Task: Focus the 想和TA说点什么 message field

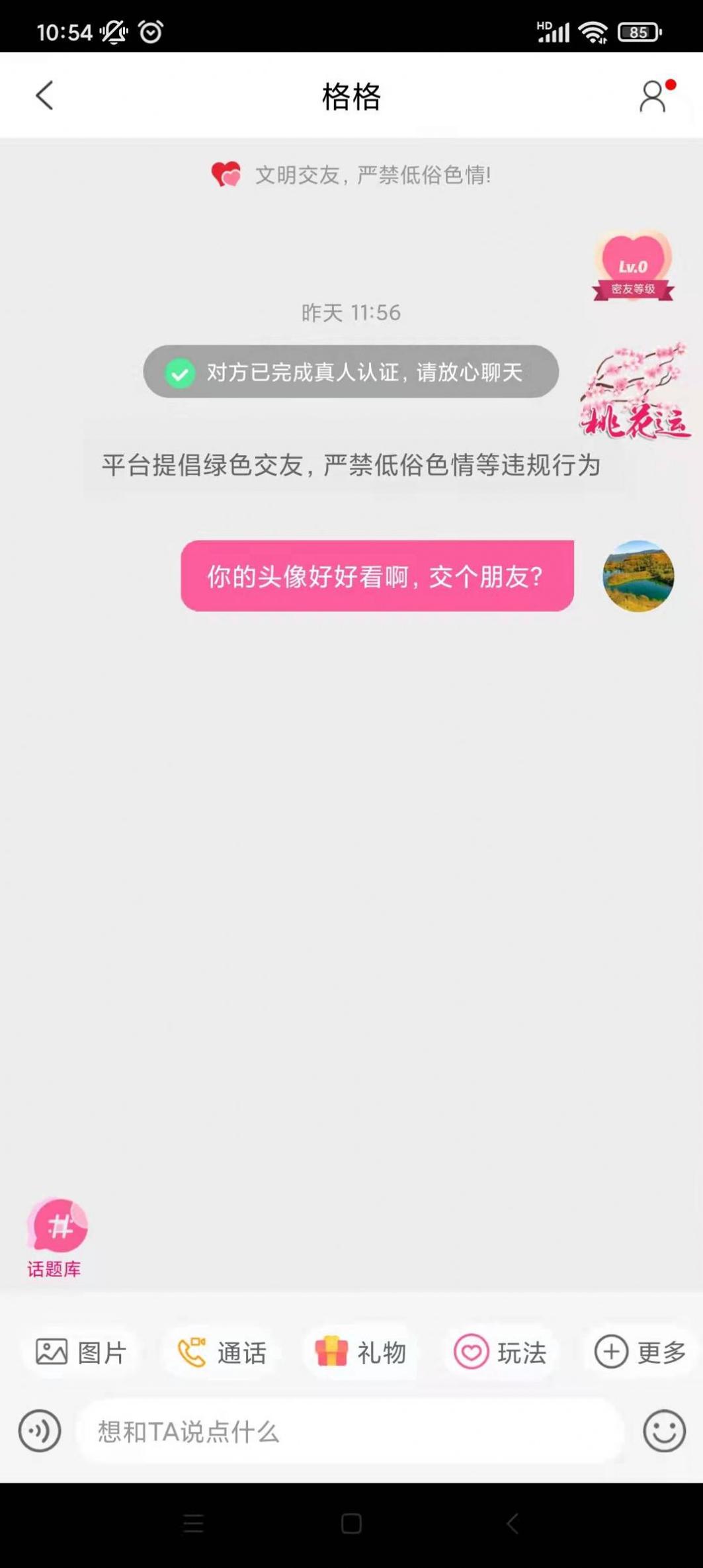Action: point(351,1432)
